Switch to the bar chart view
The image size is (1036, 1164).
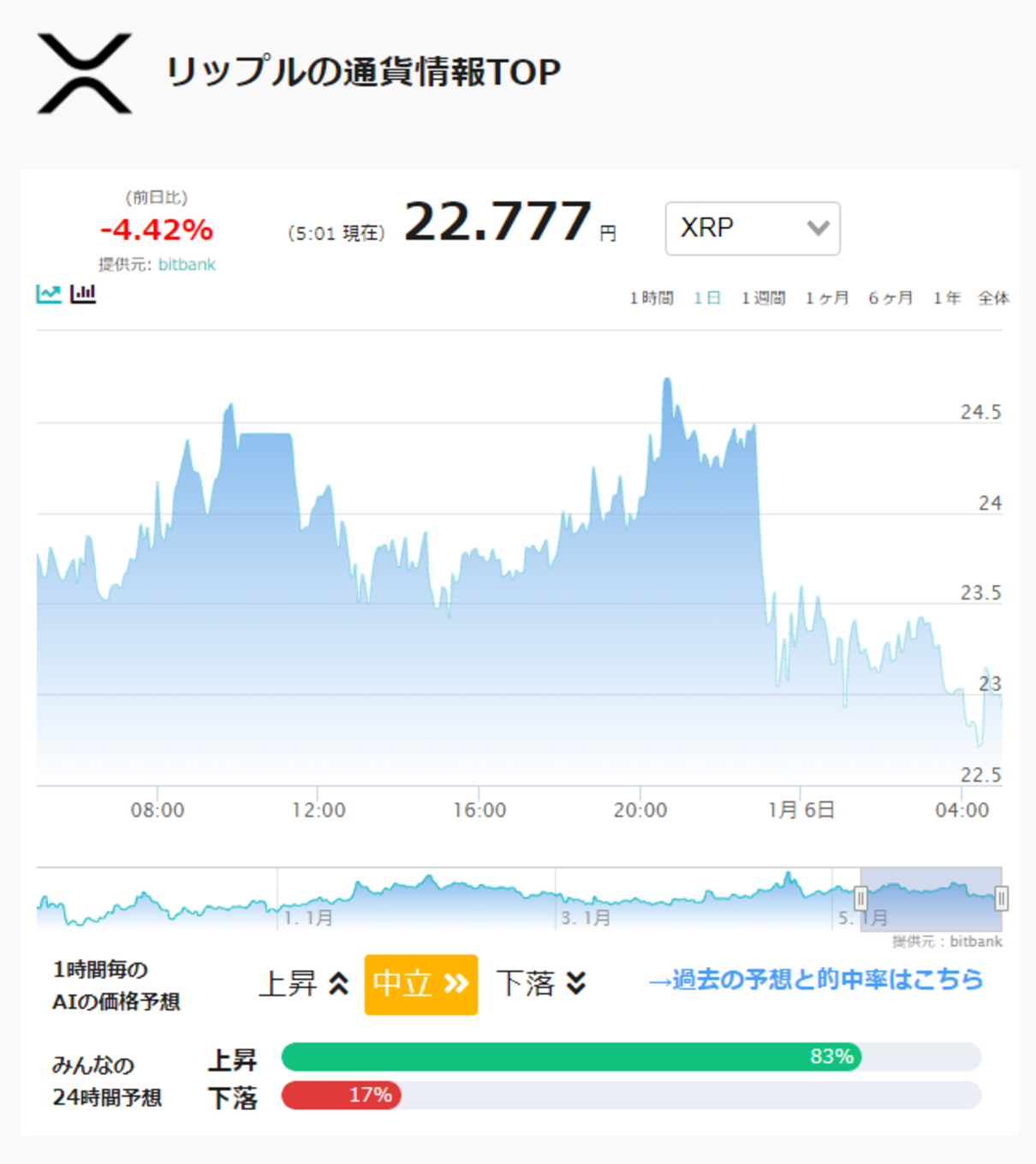click(x=83, y=294)
